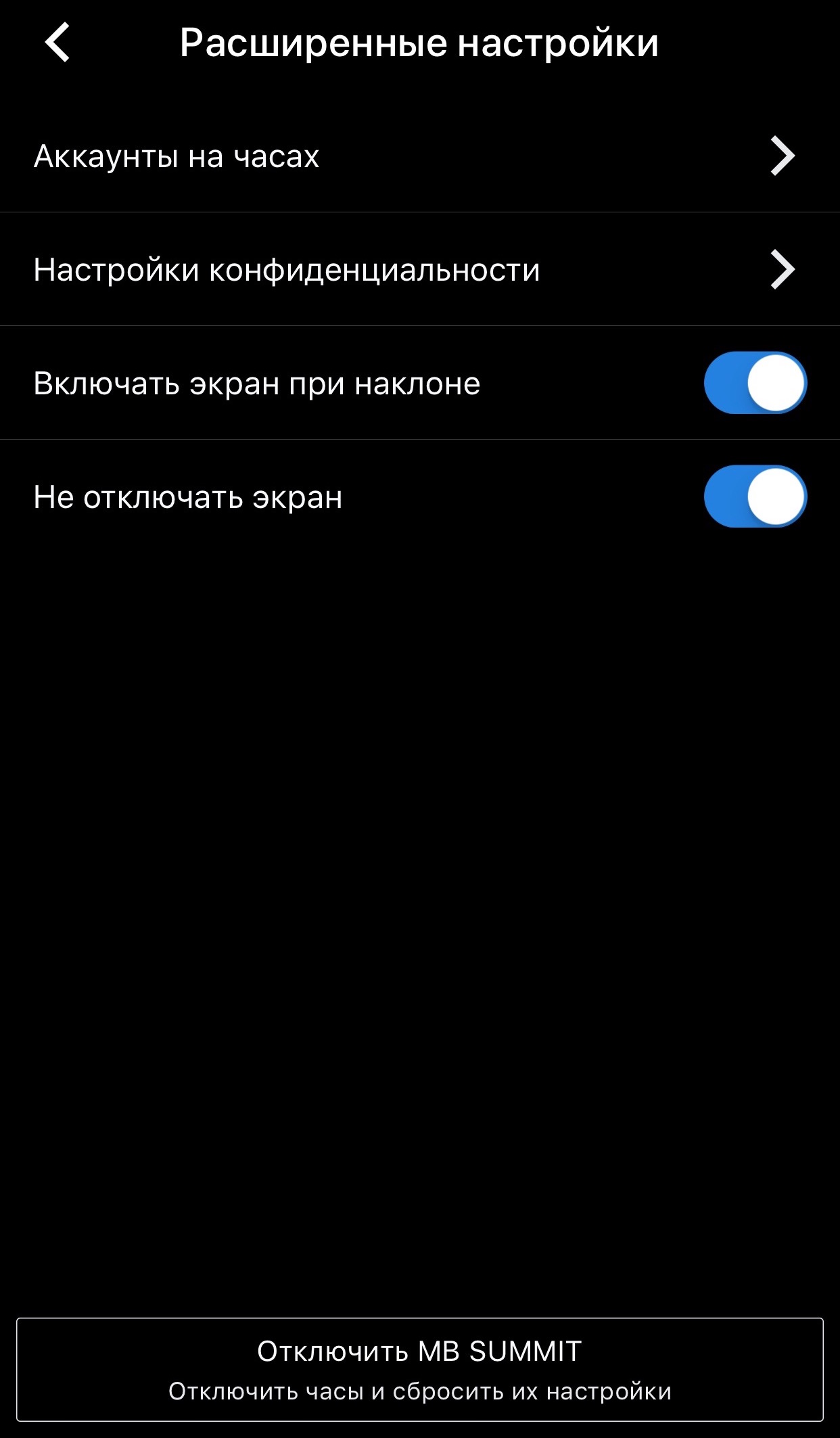Open Настройки конфиденциальности
The image size is (840, 1438).
pyautogui.click(x=419, y=270)
